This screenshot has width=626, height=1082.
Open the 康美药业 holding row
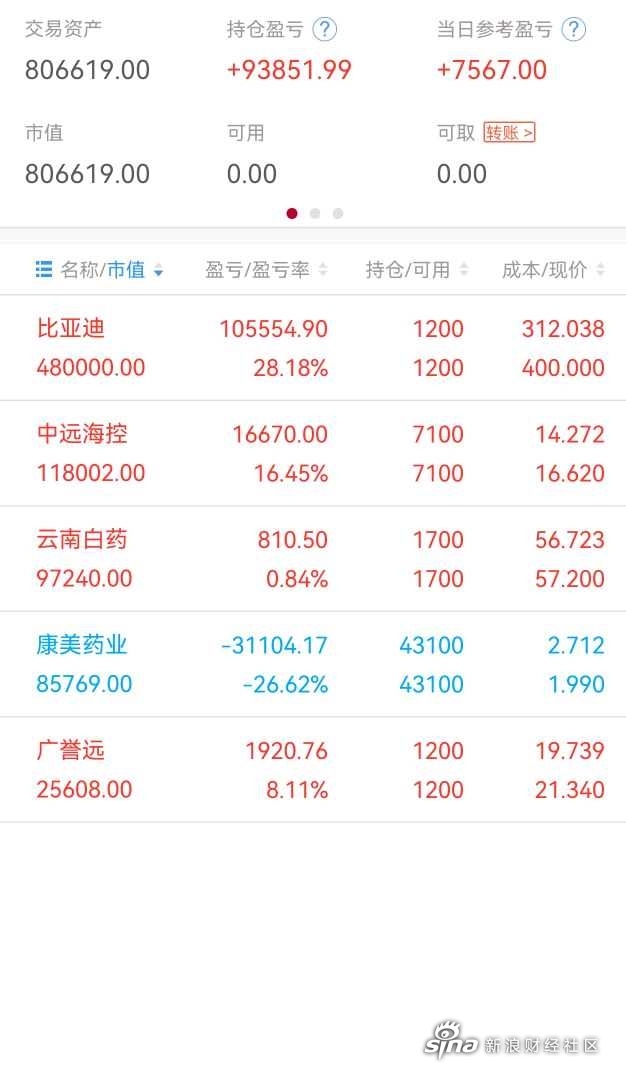313,665
